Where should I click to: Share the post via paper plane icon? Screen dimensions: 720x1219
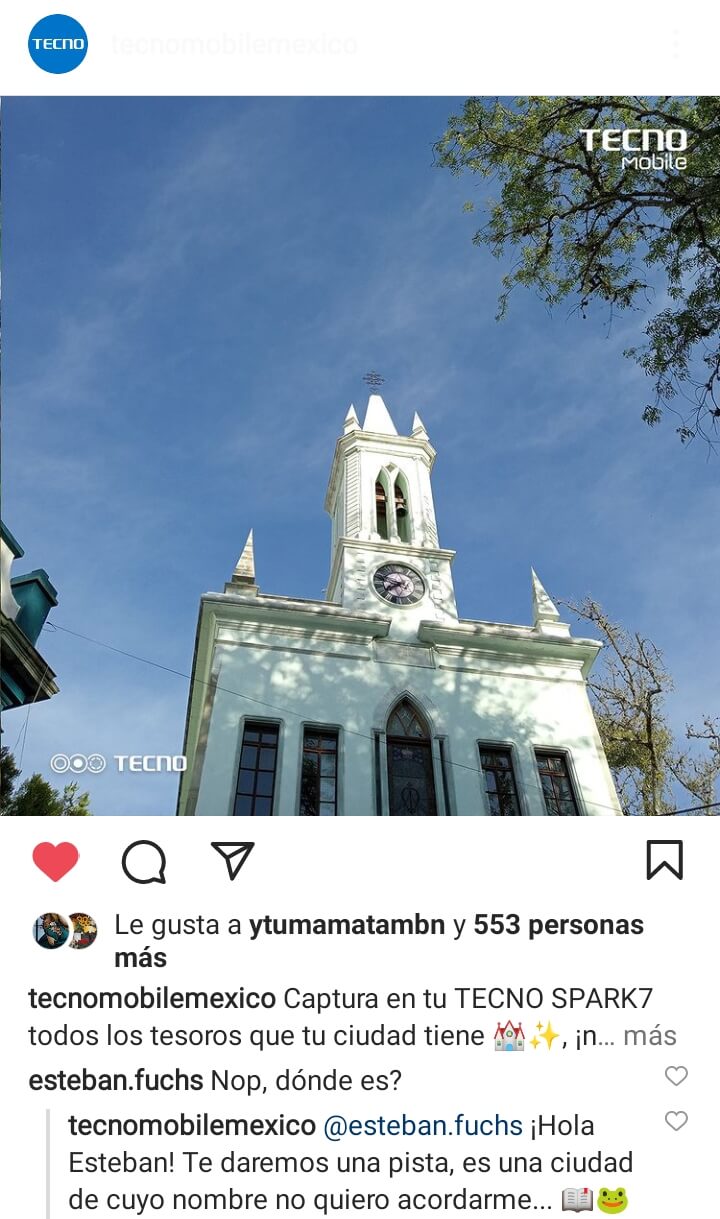click(232, 860)
